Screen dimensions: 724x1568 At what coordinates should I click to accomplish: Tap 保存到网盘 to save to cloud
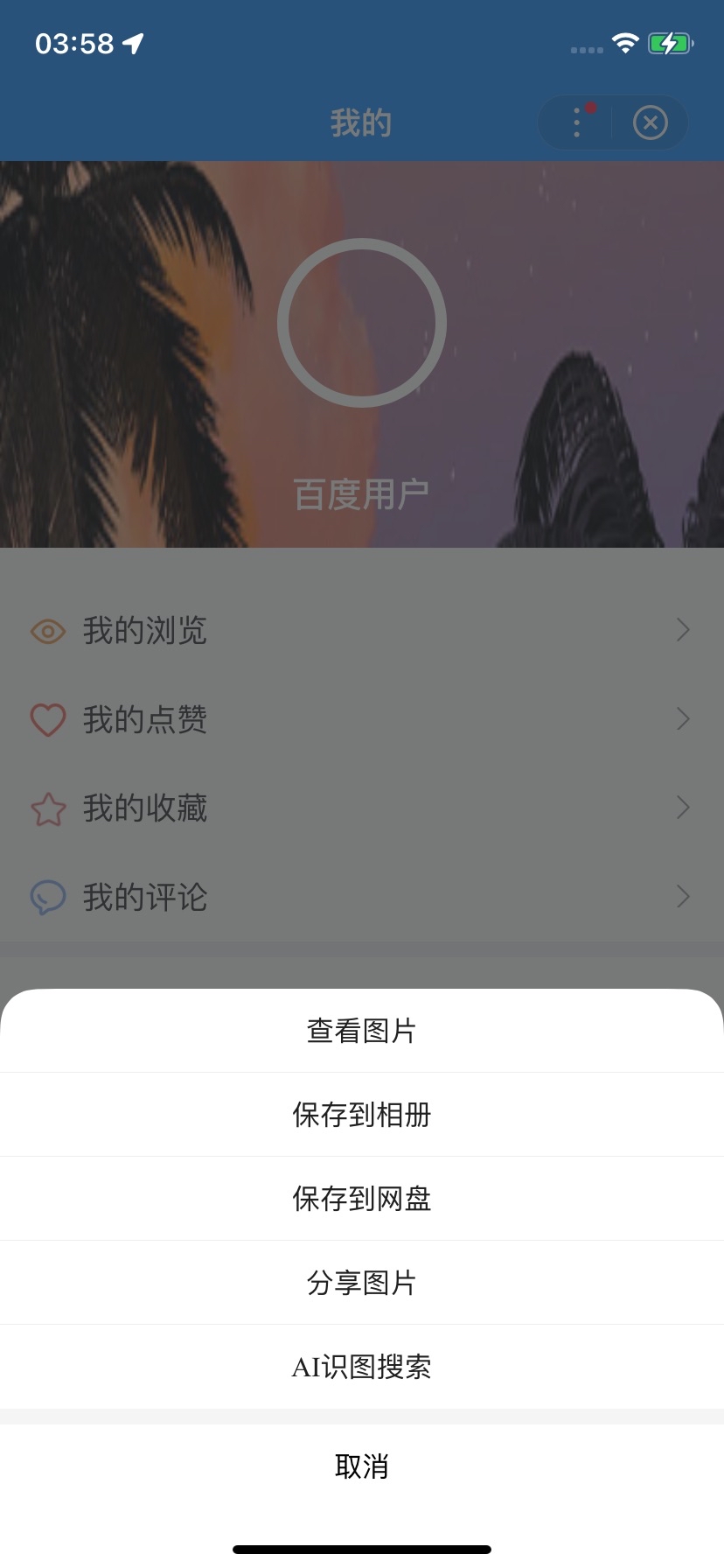tap(362, 1199)
